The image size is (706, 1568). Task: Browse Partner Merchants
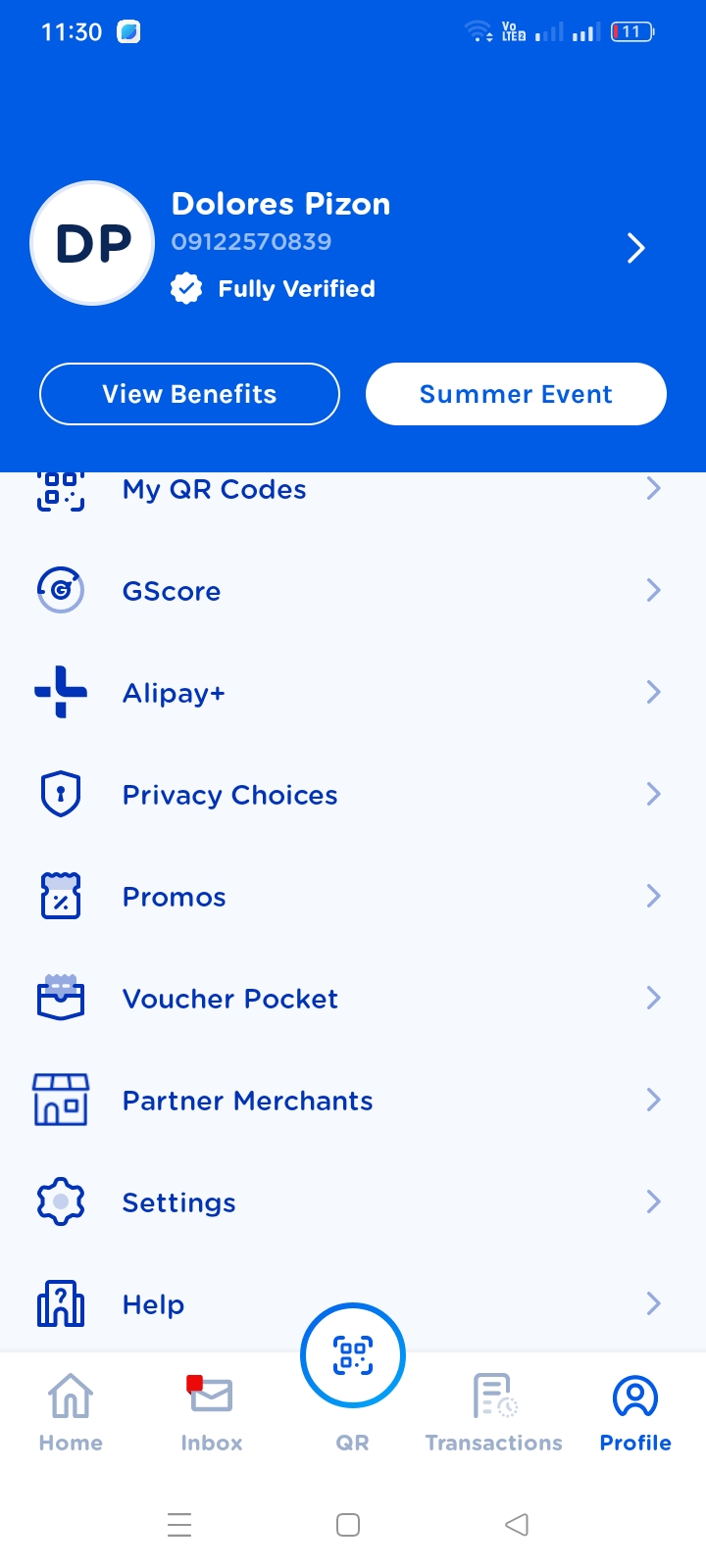pyautogui.click(x=247, y=1101)
